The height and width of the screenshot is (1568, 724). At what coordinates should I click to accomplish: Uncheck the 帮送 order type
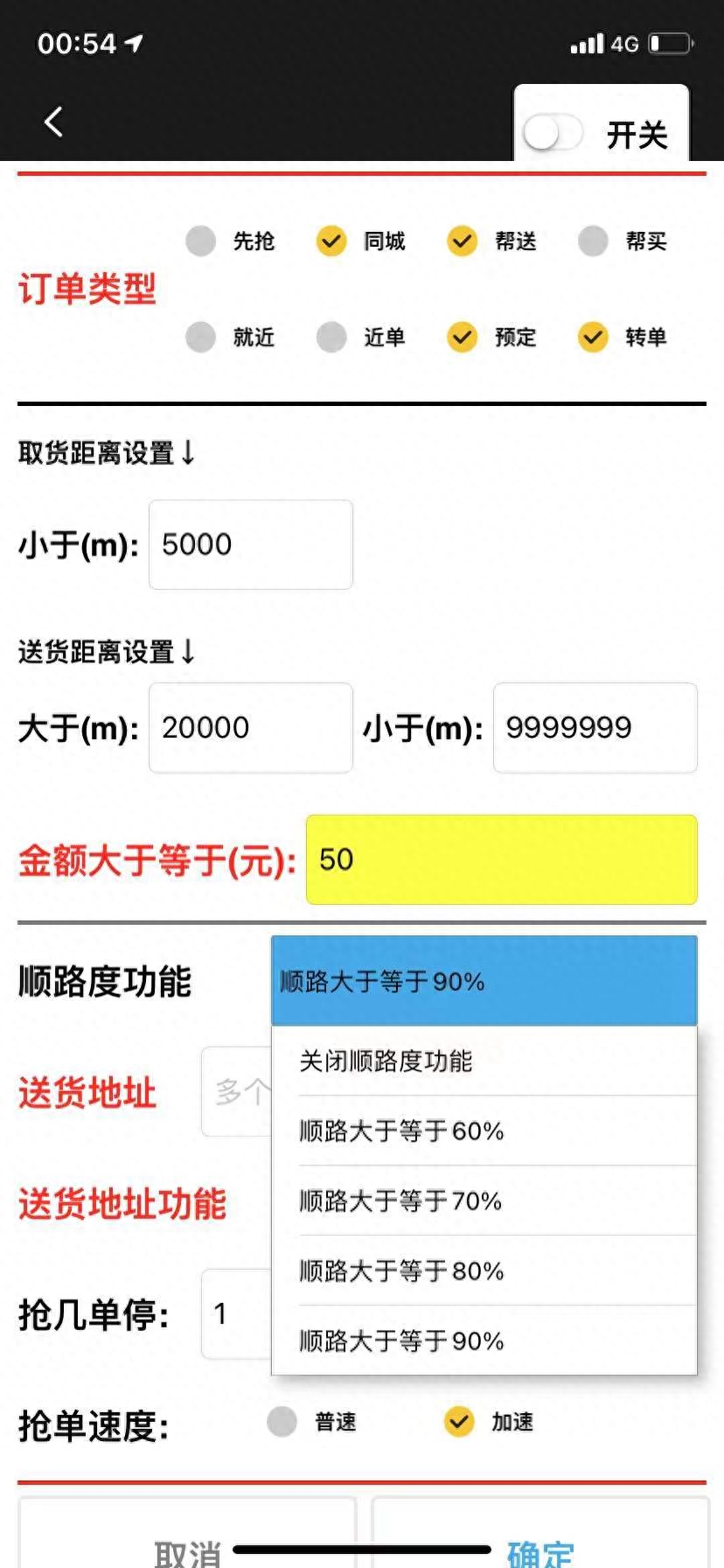click(x=462, y=241)
